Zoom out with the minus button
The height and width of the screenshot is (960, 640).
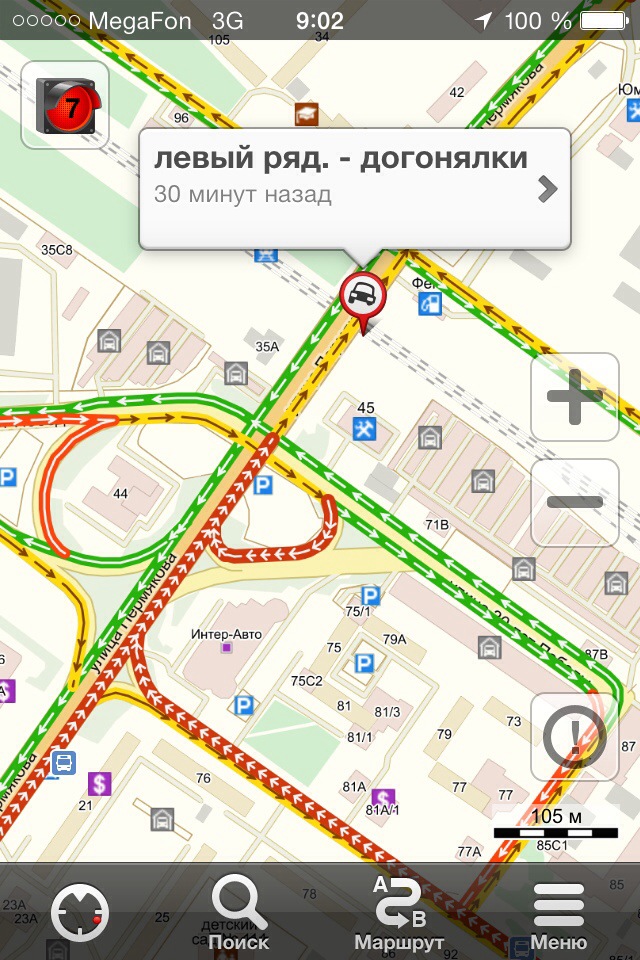tap(574, 502)
